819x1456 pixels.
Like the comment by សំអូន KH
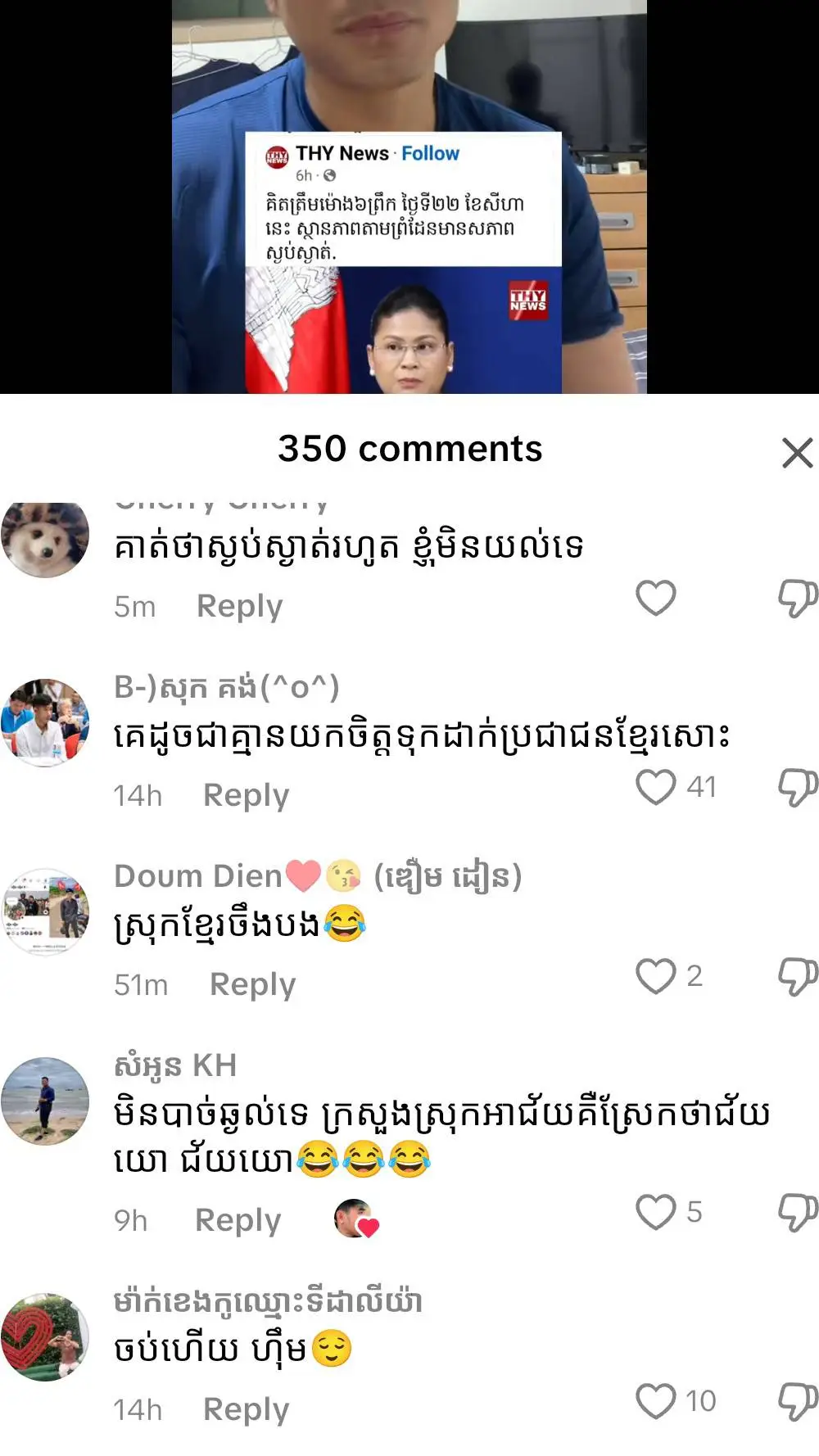click(656, 1212)
